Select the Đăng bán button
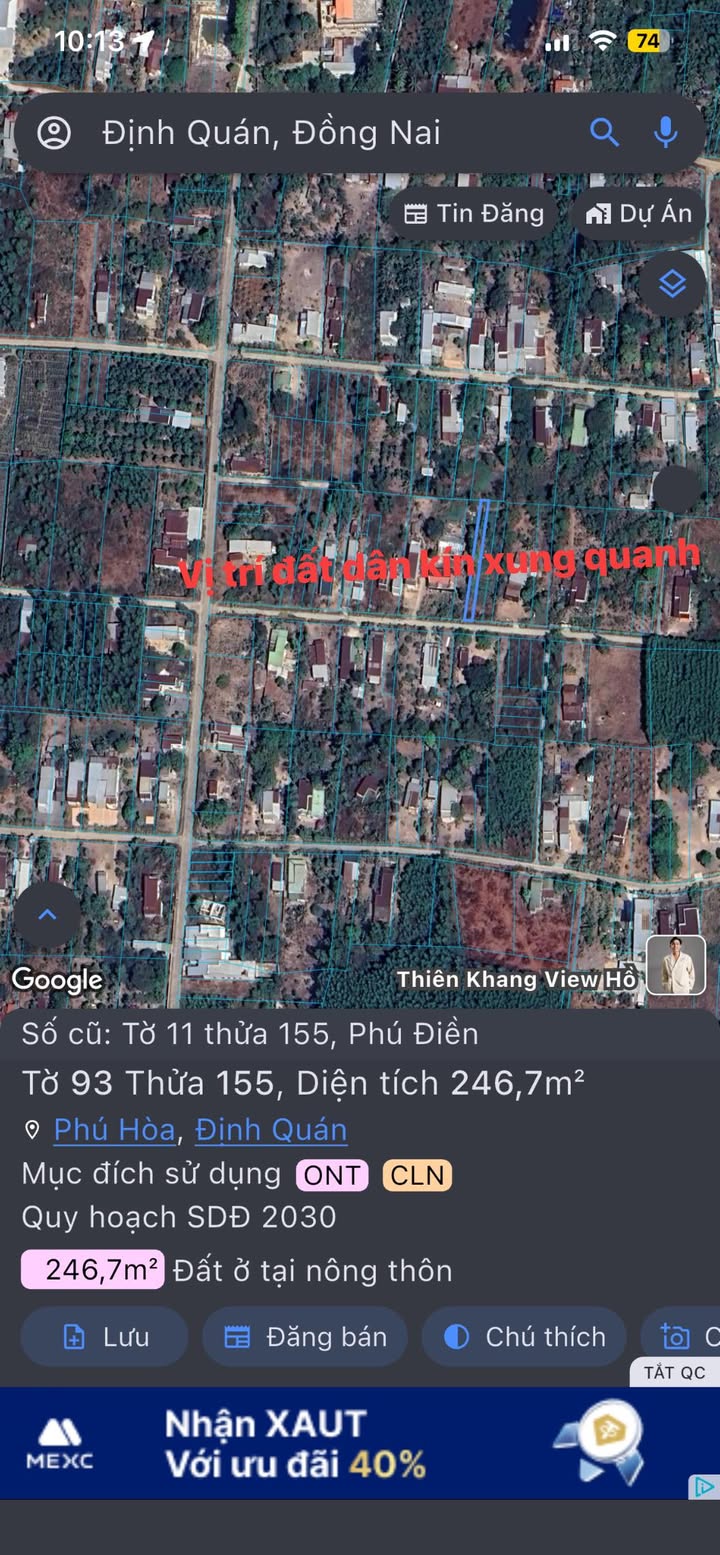 pos(305,1337)
